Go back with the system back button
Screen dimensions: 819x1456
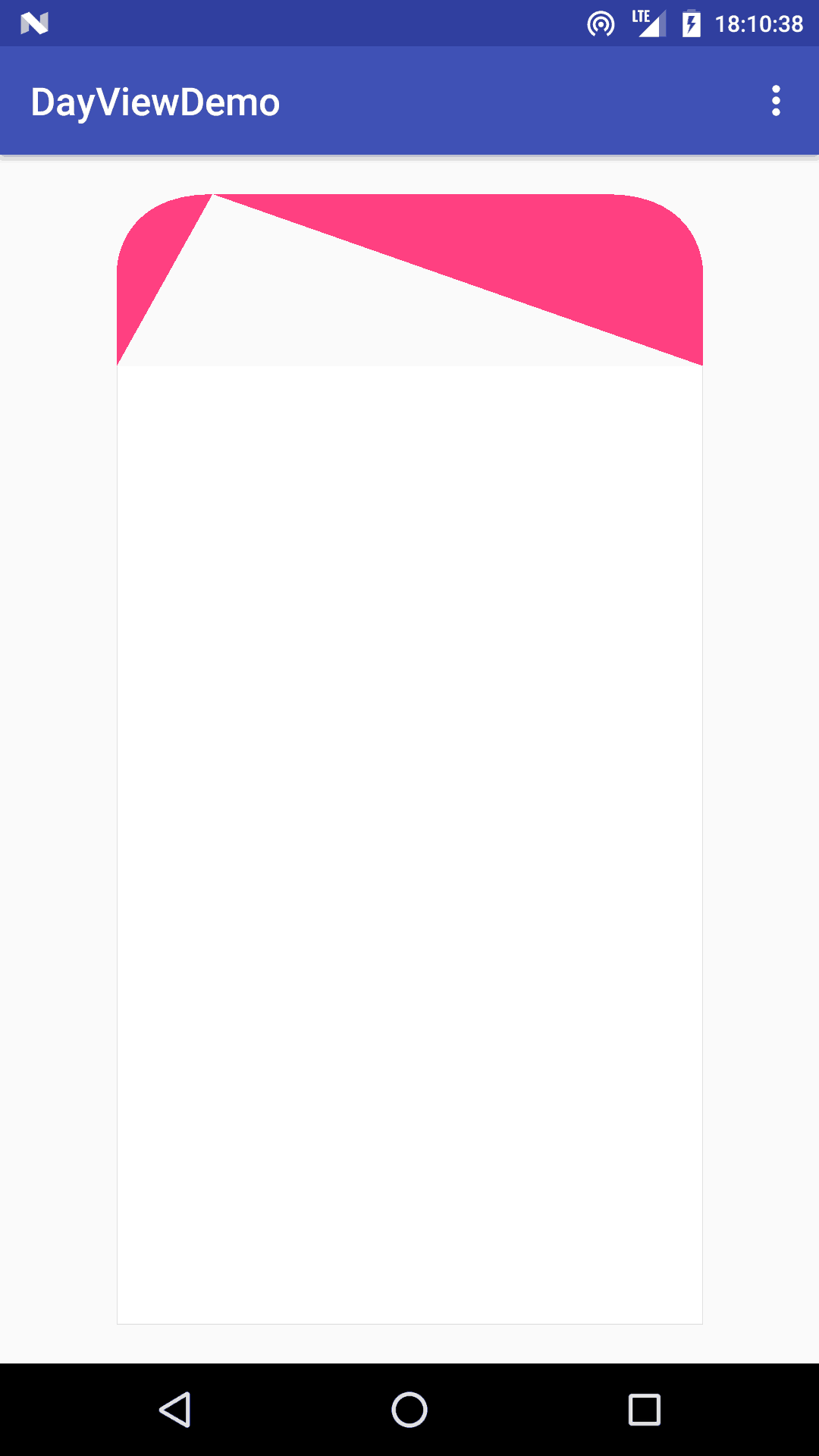175,1410
